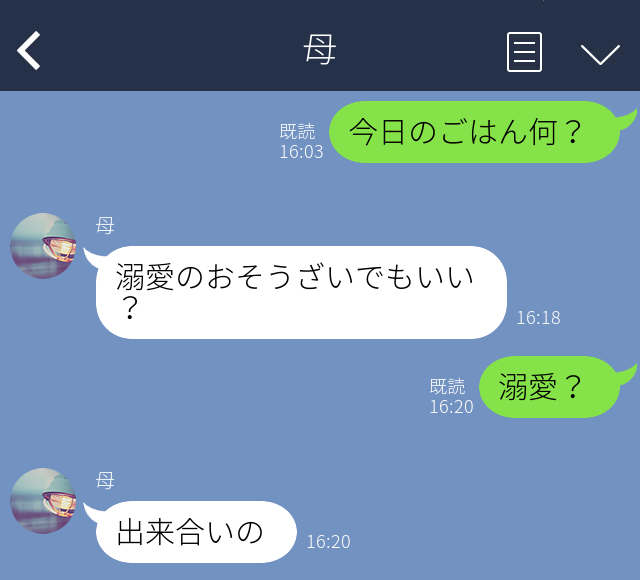
Task: Open 母's avatar beside the 溺愛のおそうざい message
Action: coord(43,246)
